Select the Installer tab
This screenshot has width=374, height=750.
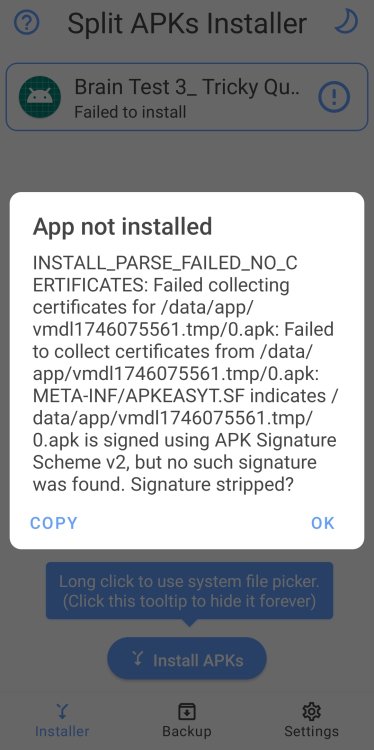point(62,720)
